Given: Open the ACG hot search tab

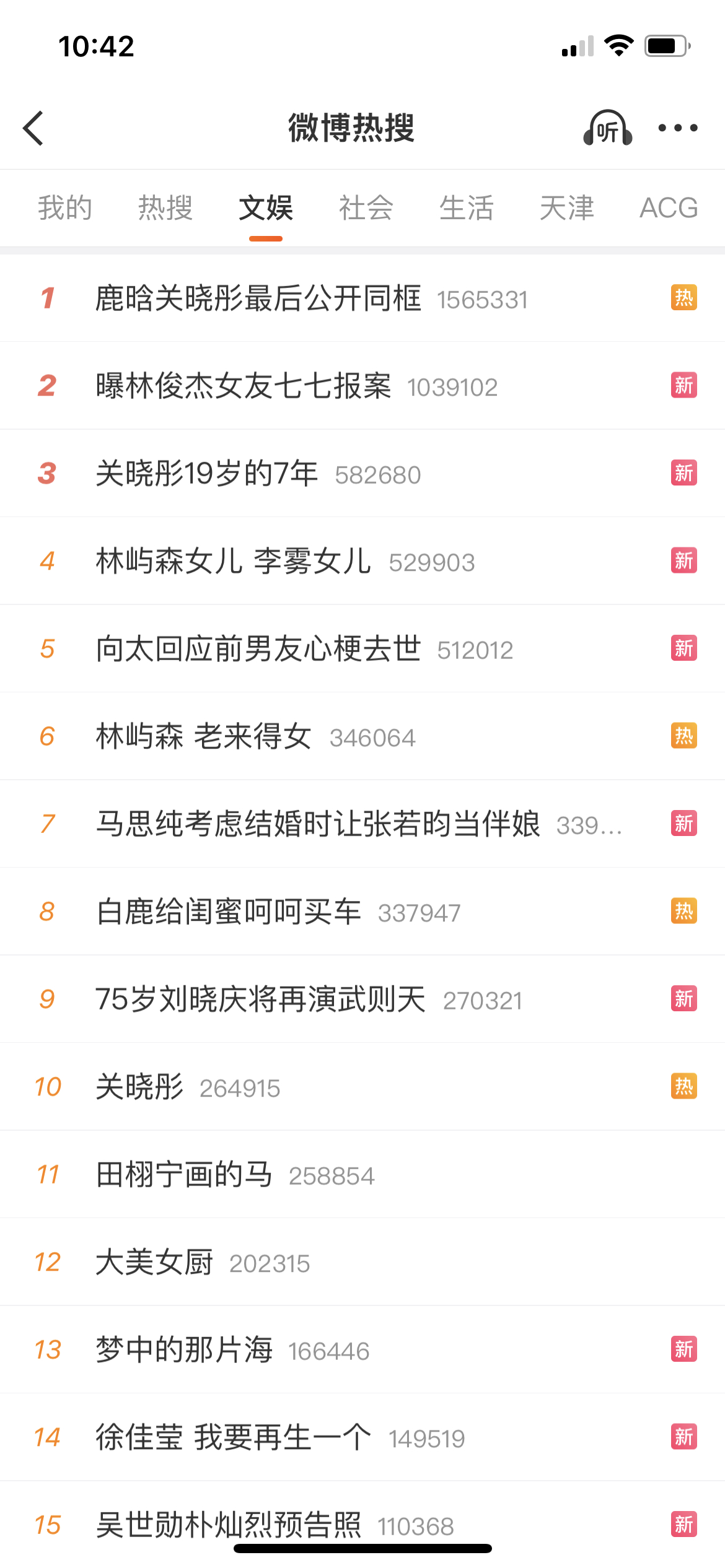Looking at the screenshot, I should pos(669,207).
